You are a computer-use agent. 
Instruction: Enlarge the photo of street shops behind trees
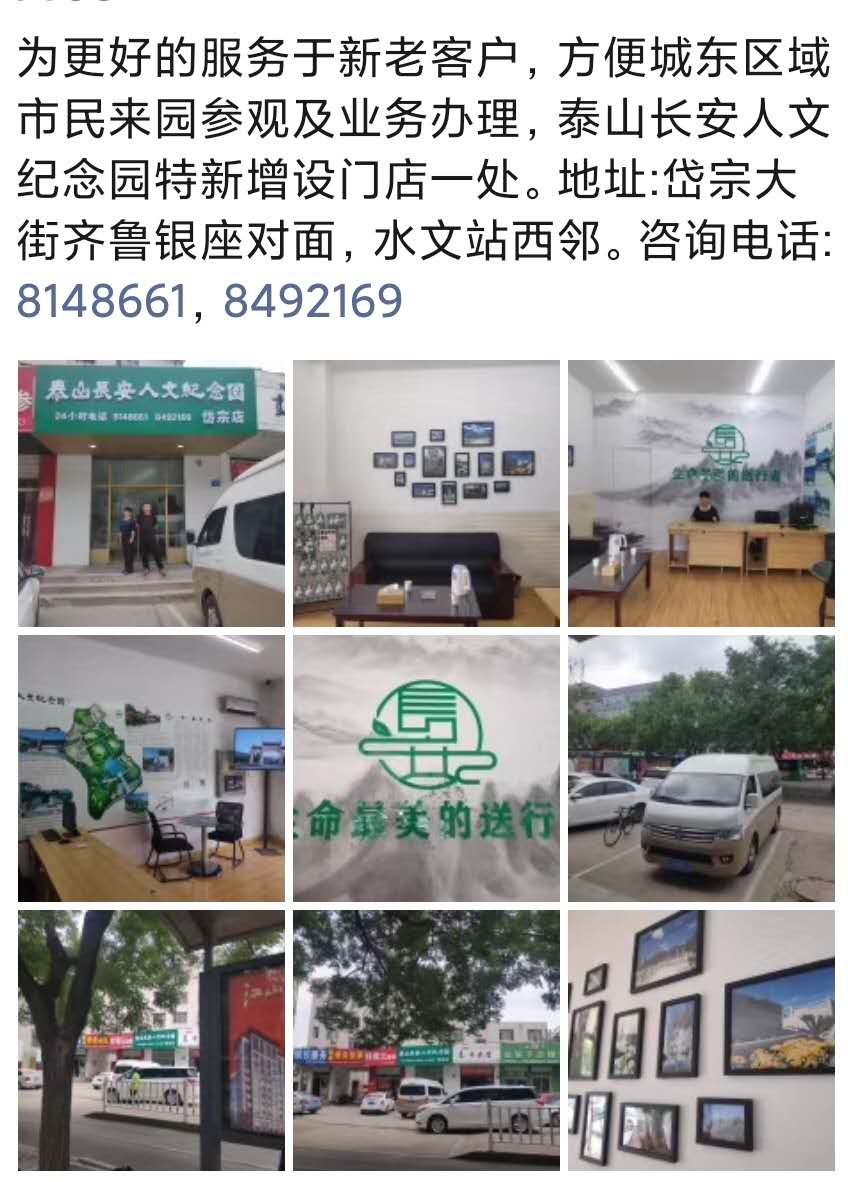click(426, 1040)
